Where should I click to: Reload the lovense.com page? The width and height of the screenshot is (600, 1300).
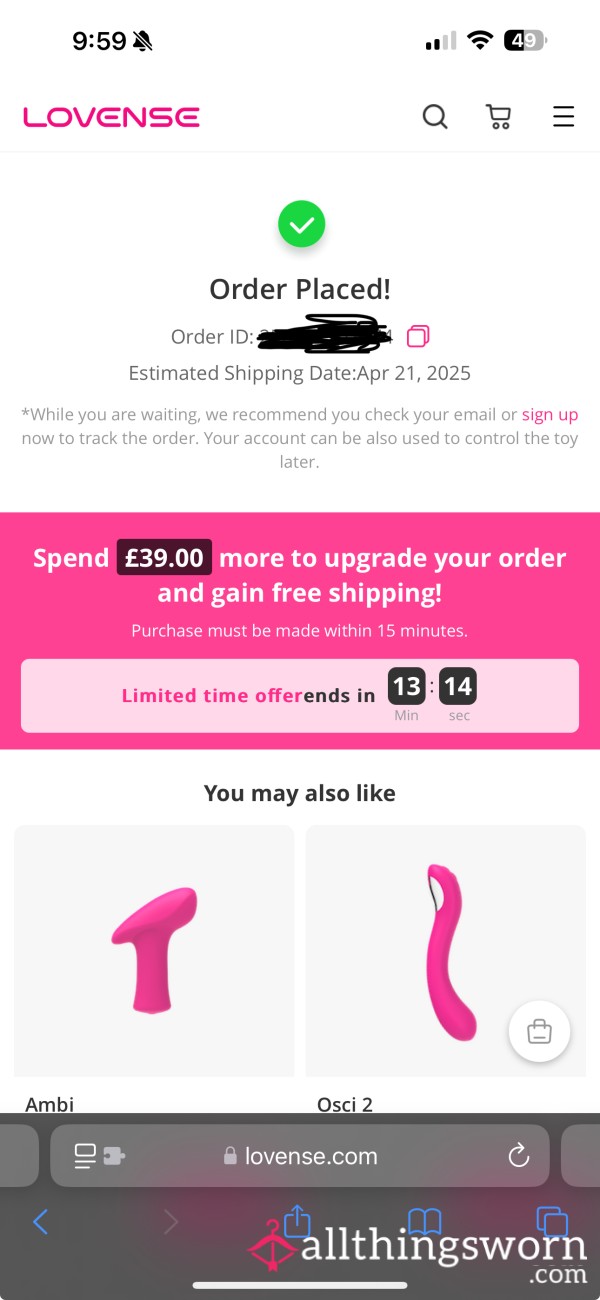(x=518, y=1156)
